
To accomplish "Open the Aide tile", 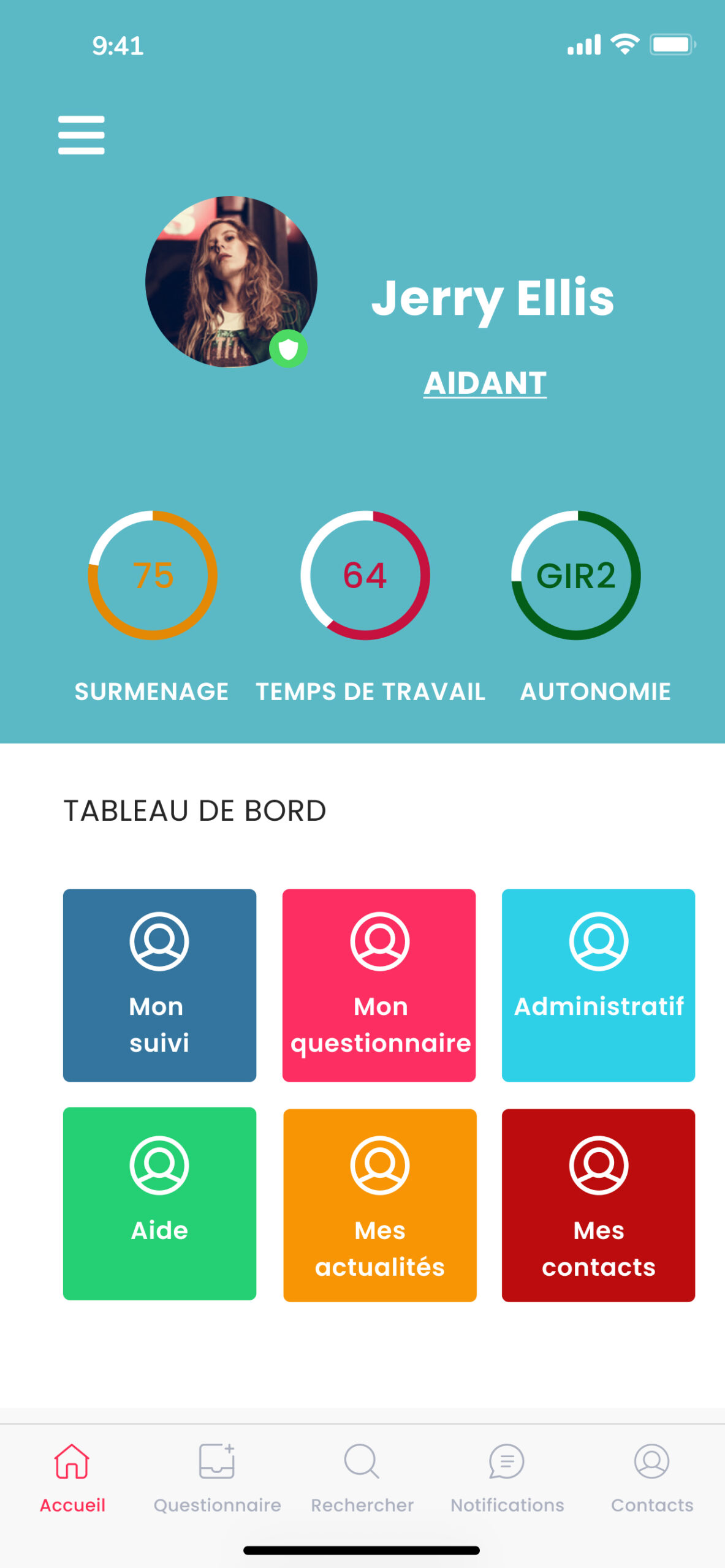I will click(159, 1204).
